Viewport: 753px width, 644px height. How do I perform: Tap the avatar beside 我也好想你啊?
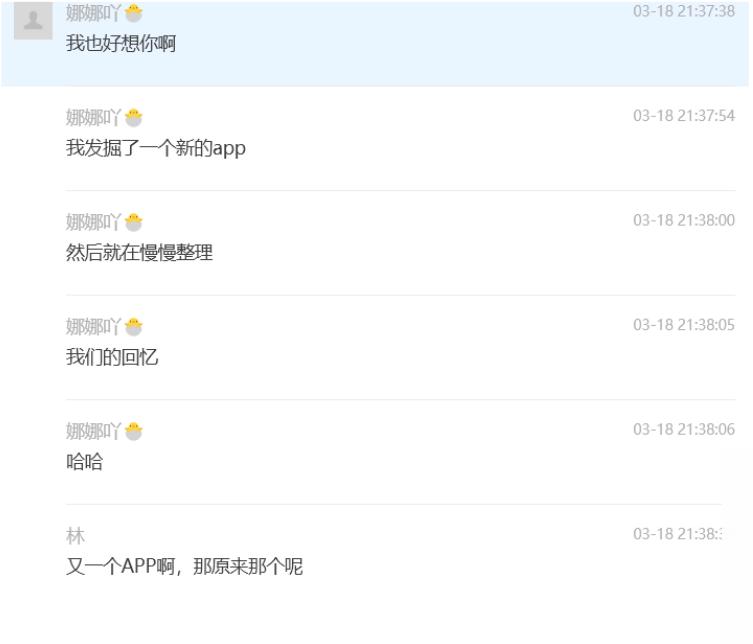point(33,23)
